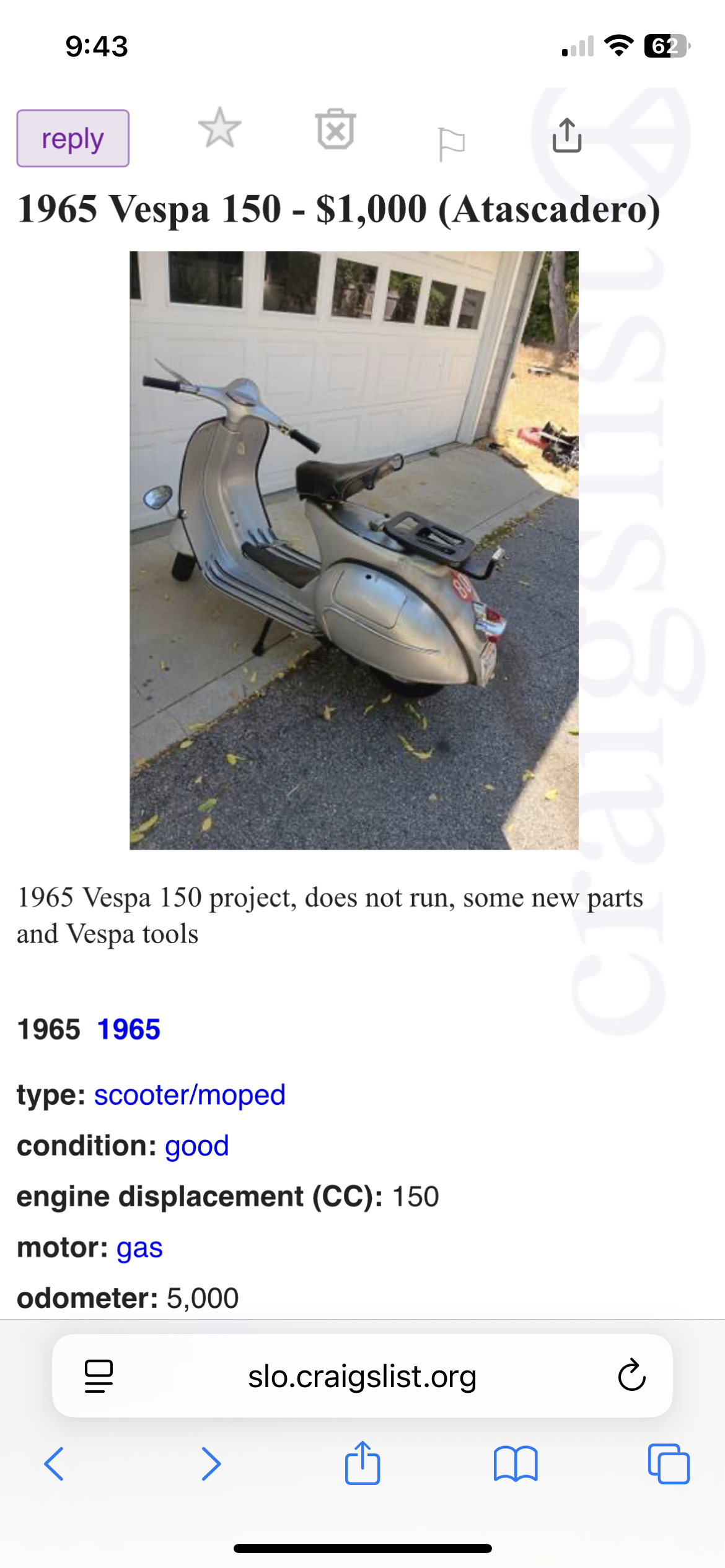725x1568 pixels.
Task: Reload the page with the refresh icon
Action: [x=630, y=1376]
